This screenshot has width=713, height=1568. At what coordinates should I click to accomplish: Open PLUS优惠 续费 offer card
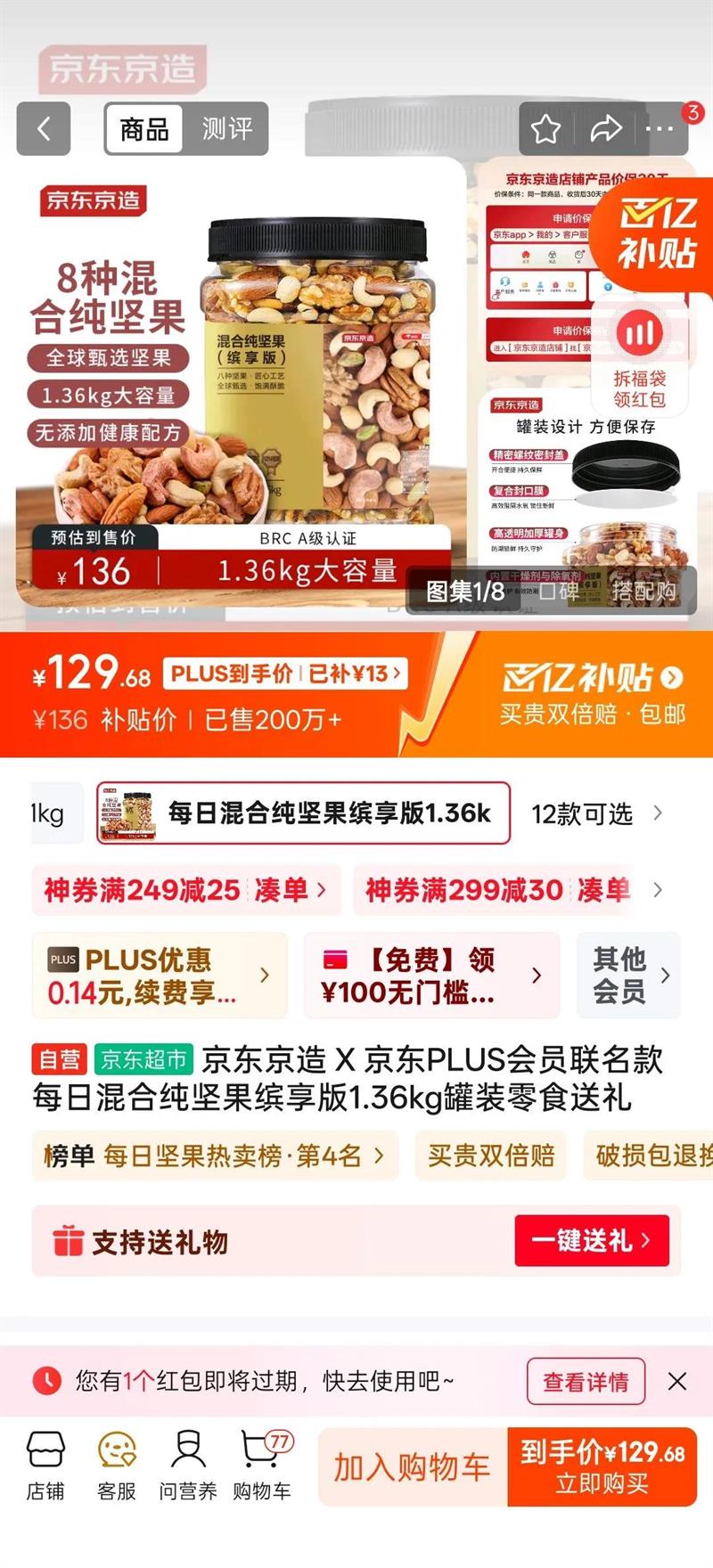pyautogui.click(x=160, y=976)
